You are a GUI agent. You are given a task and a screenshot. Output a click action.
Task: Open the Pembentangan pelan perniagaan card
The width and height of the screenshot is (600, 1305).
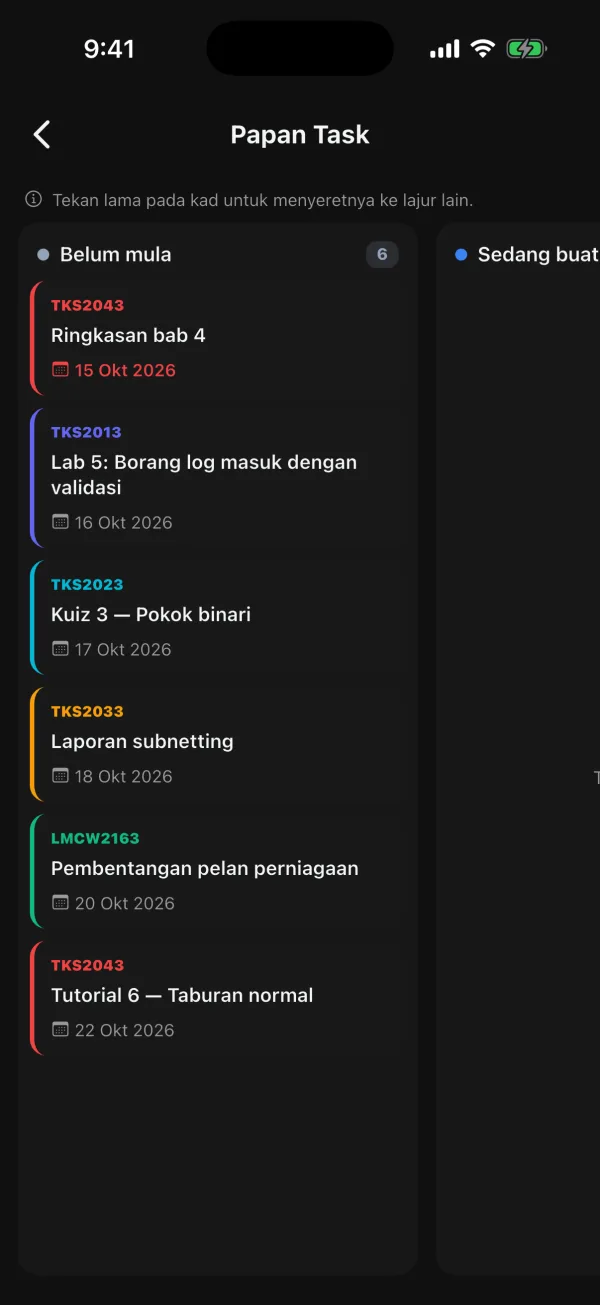coord(218,871)
